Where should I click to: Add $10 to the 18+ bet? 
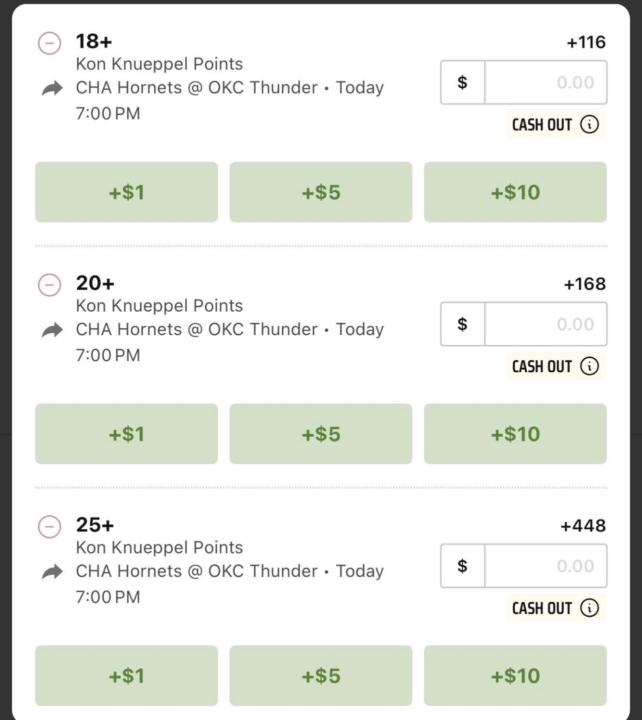tap(515, 192)
